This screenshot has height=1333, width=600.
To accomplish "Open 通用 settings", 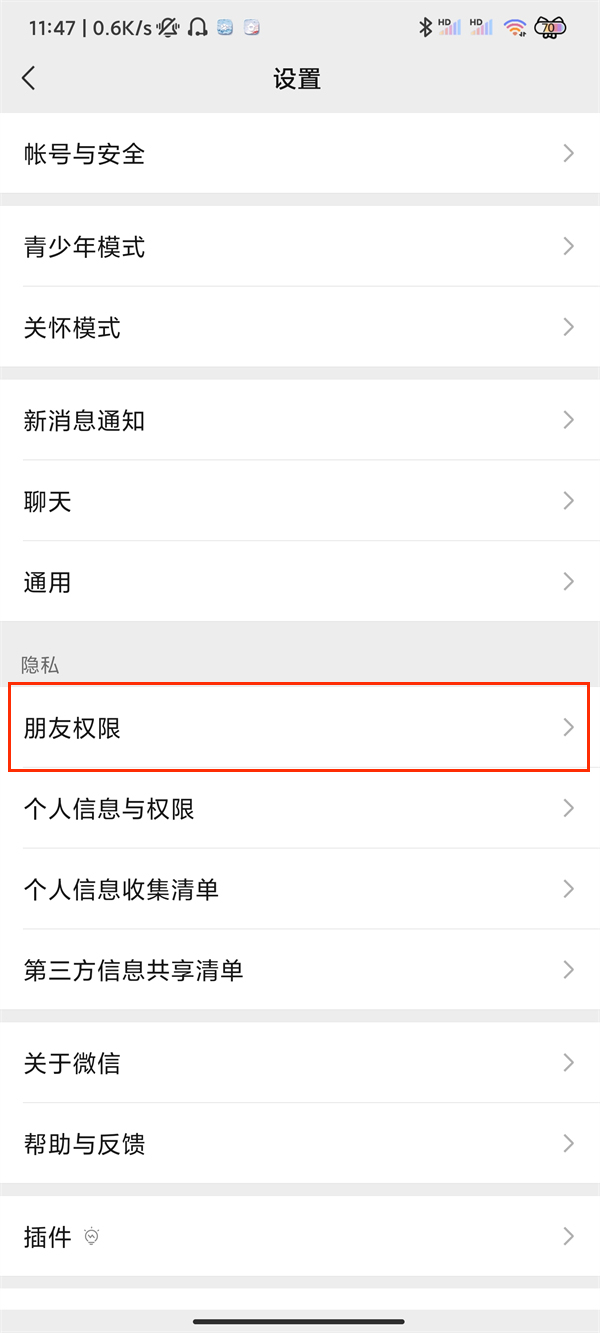I will [x=300, y=581].
